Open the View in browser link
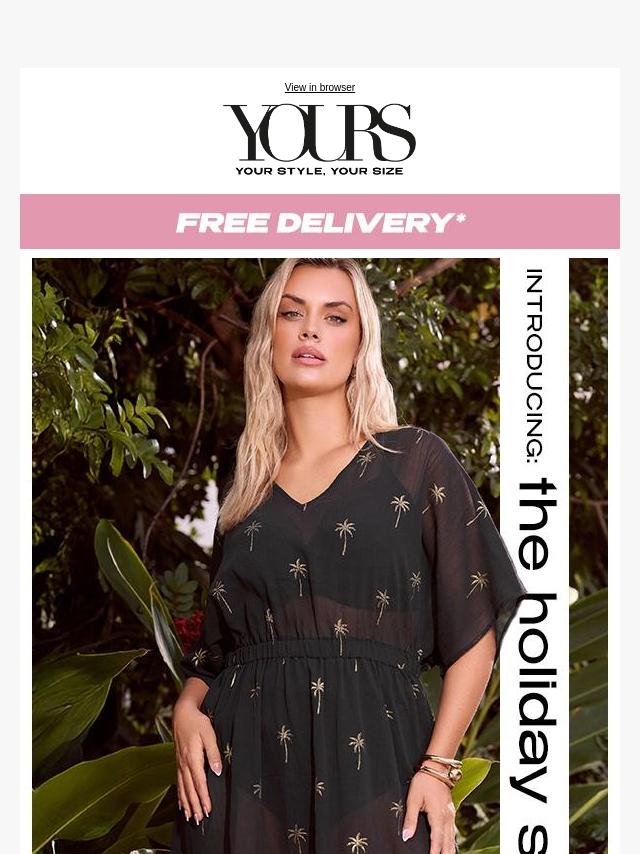Image resolution: width=640 pixels, height=854 pixels. click(x=319, y=88)
